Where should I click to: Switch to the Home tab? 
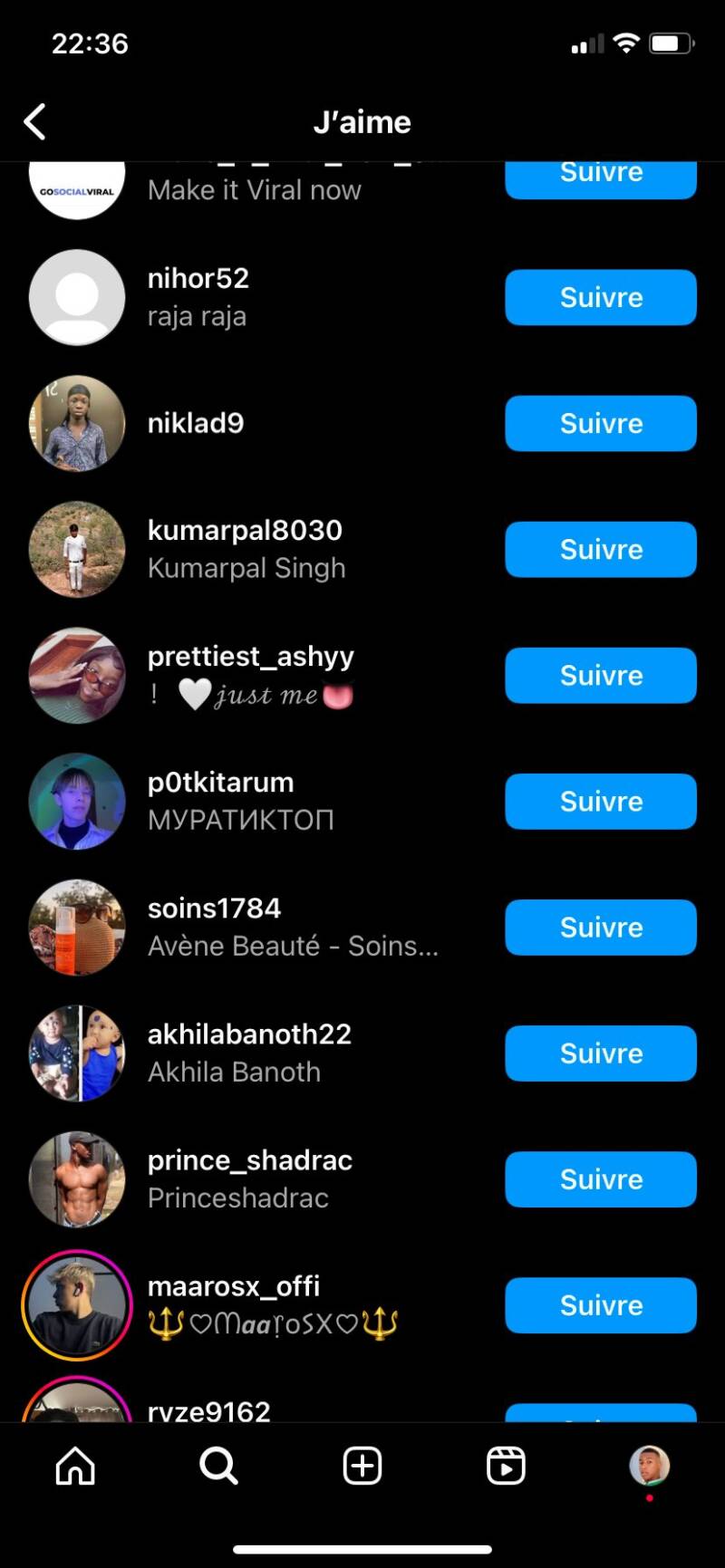[75, 1466]
